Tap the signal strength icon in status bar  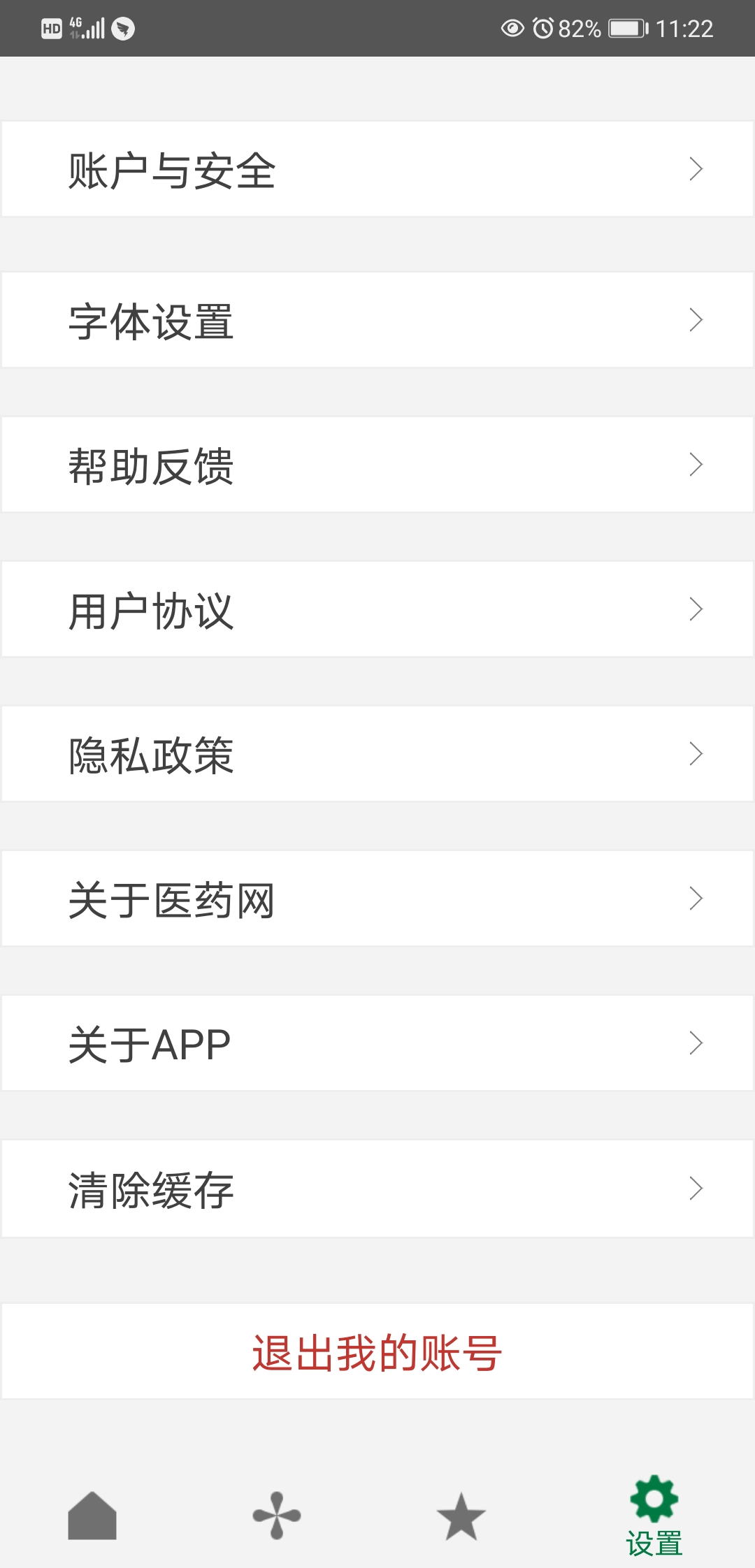tap(91, 27)
